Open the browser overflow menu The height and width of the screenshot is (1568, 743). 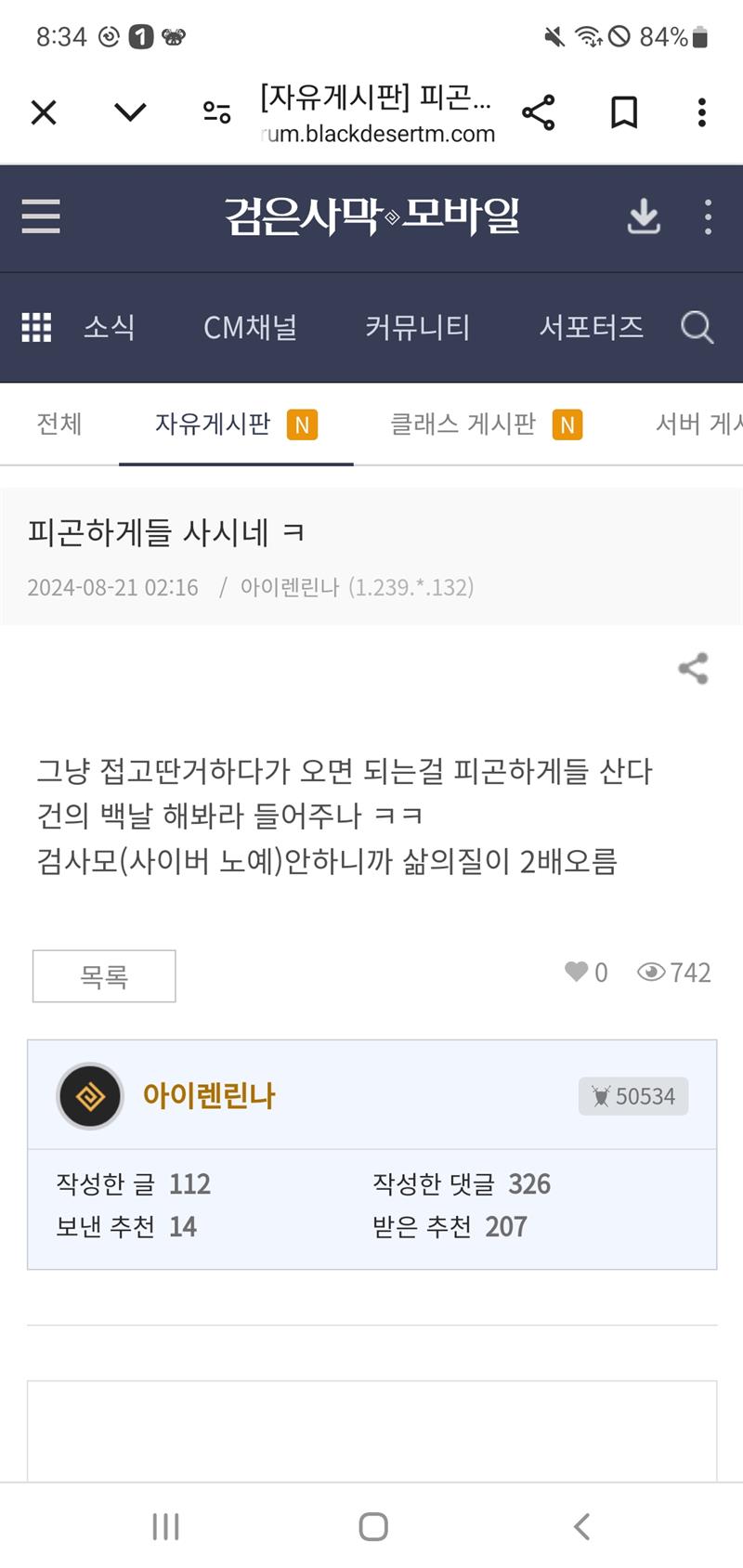click(x=701, y=112)
